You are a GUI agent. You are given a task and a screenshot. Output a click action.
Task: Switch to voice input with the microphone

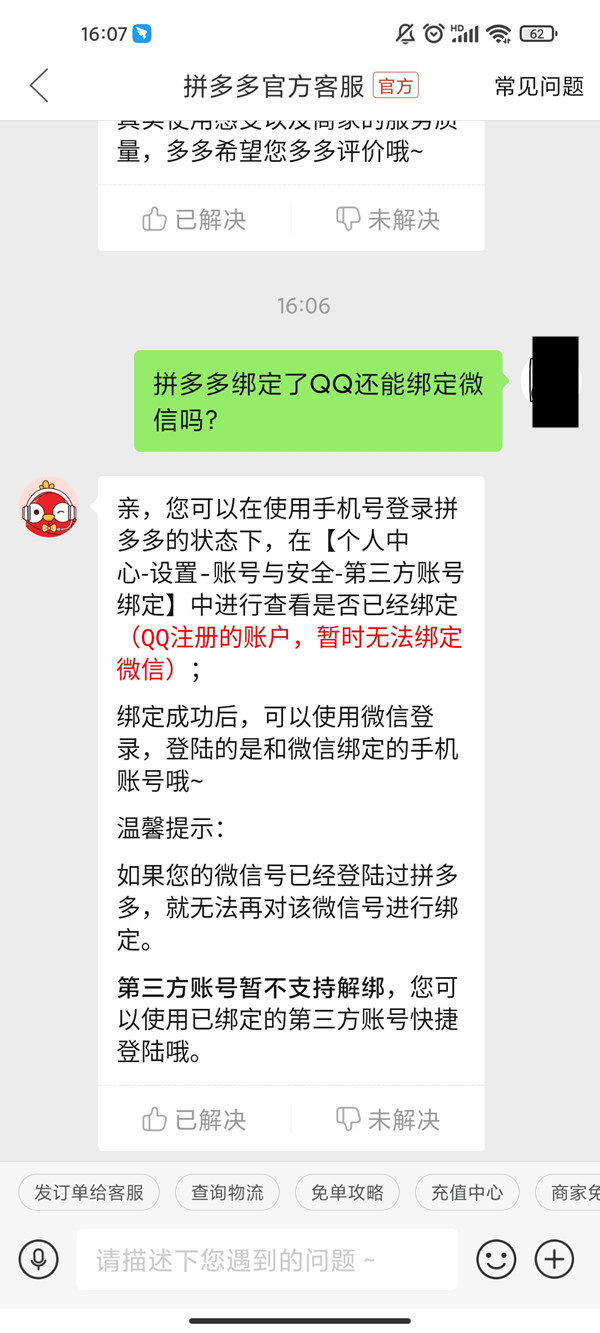coord(38,1259)
